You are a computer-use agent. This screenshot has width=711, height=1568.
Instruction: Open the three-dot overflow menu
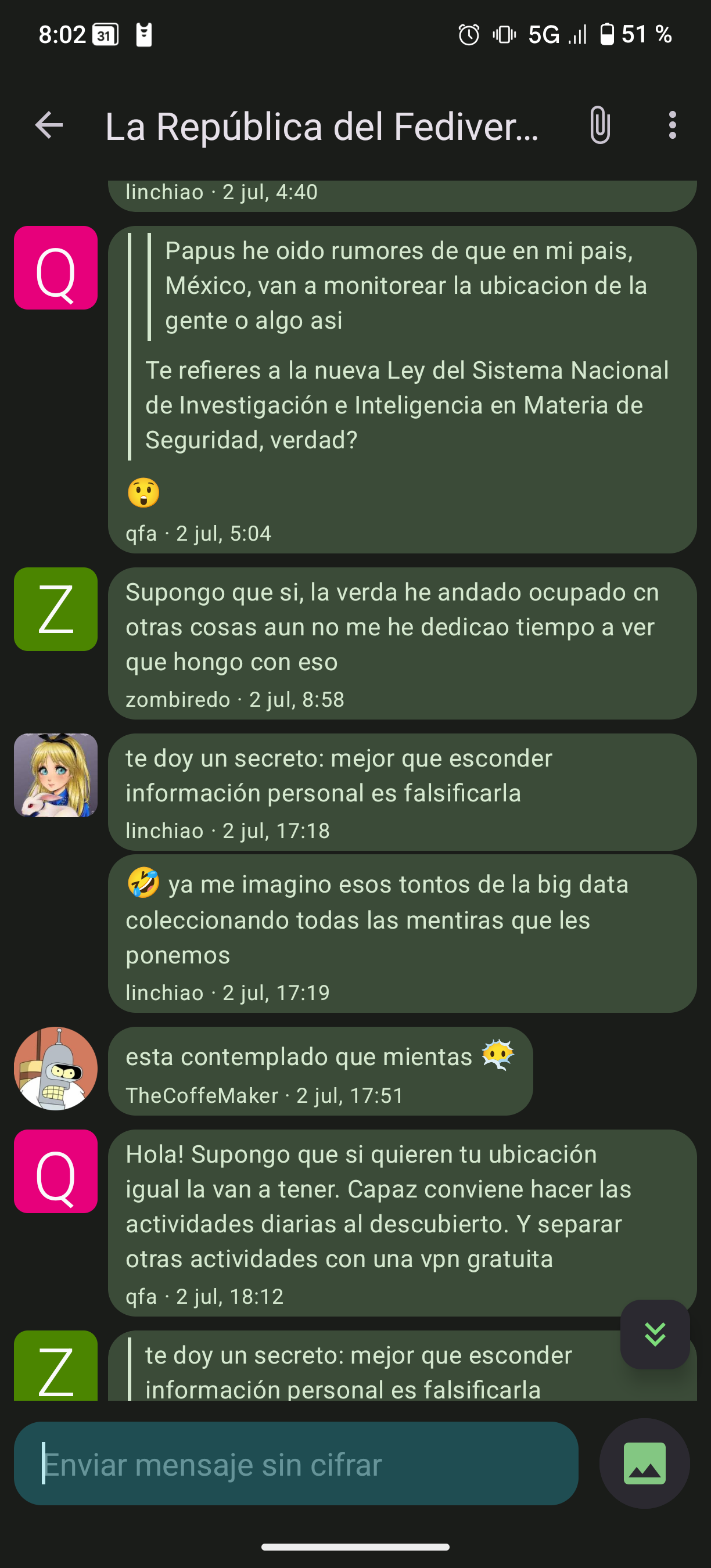(x=672, y=125)
